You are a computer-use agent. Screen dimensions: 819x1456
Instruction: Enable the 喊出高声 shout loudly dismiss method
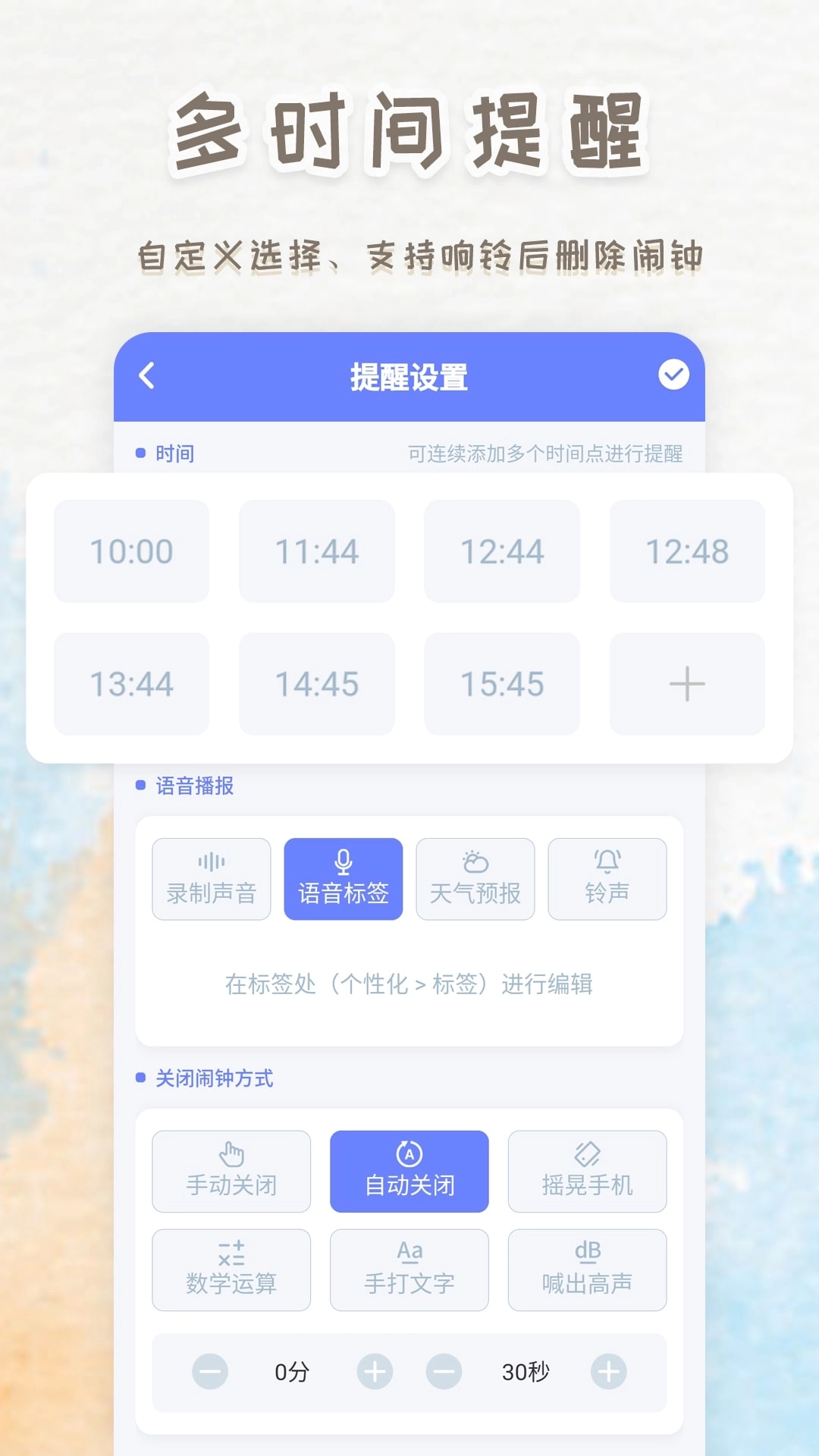pos(587,1269)
